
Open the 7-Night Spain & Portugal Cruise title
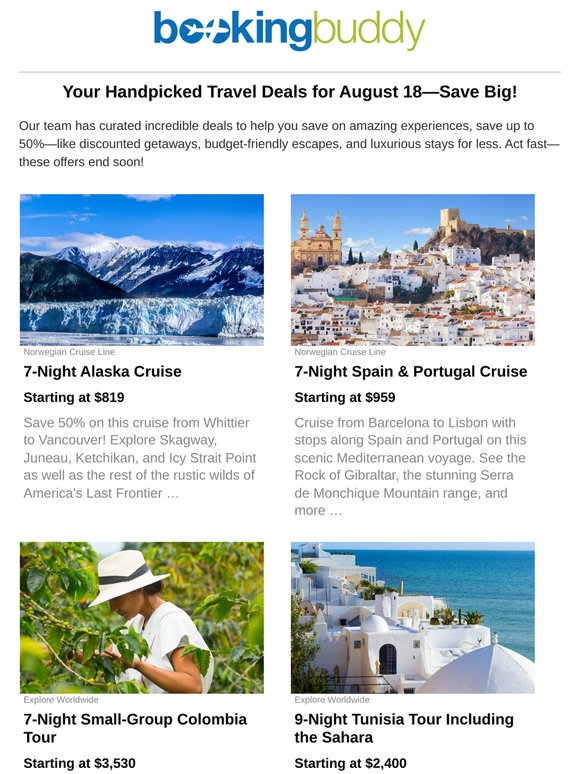pos(411,371)
